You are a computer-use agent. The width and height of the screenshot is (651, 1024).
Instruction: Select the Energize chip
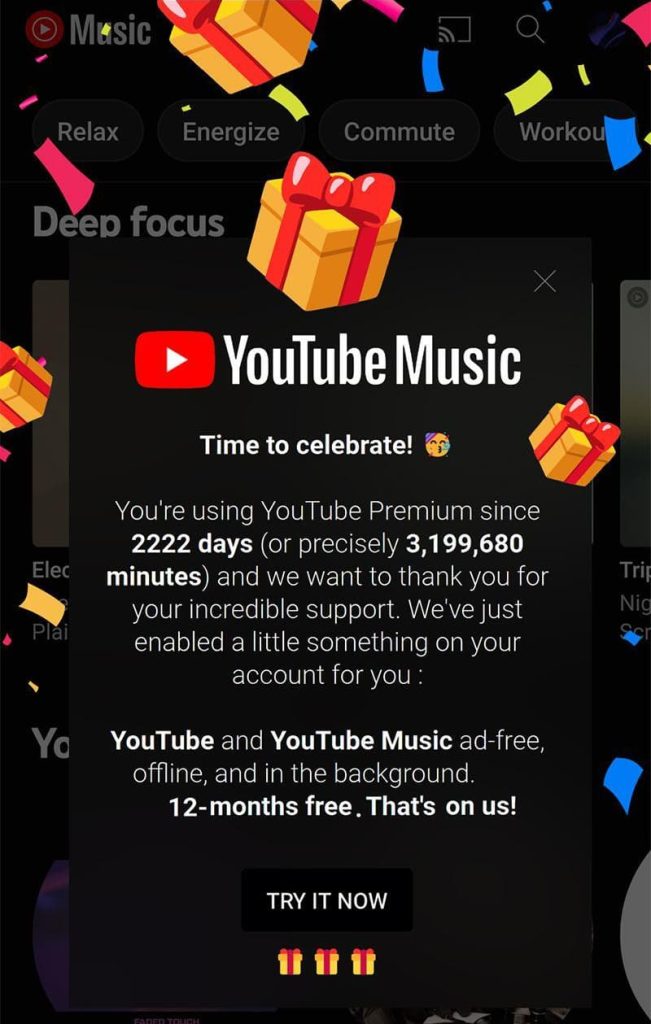coord(231,132)
